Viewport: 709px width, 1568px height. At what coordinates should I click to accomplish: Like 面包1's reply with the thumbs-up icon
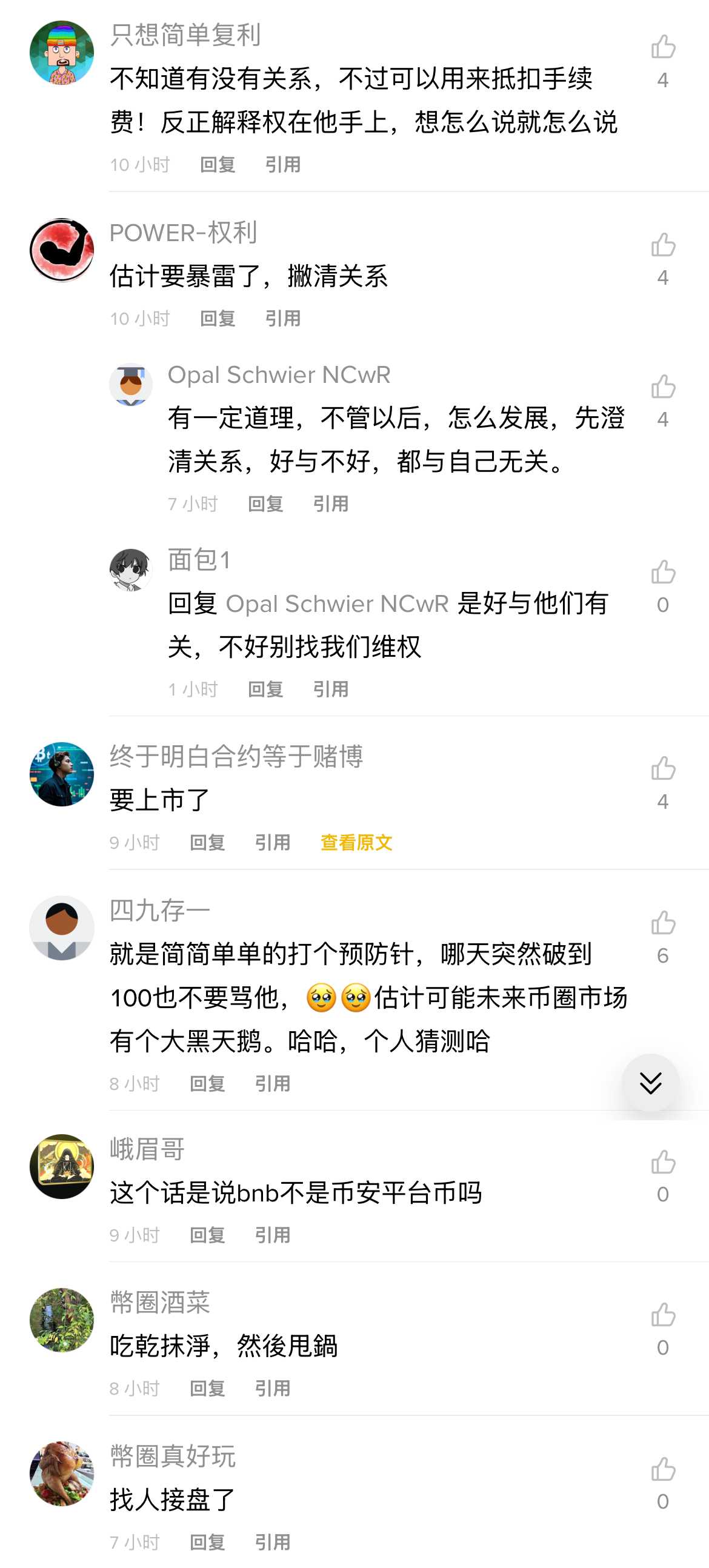pos(665,572)
